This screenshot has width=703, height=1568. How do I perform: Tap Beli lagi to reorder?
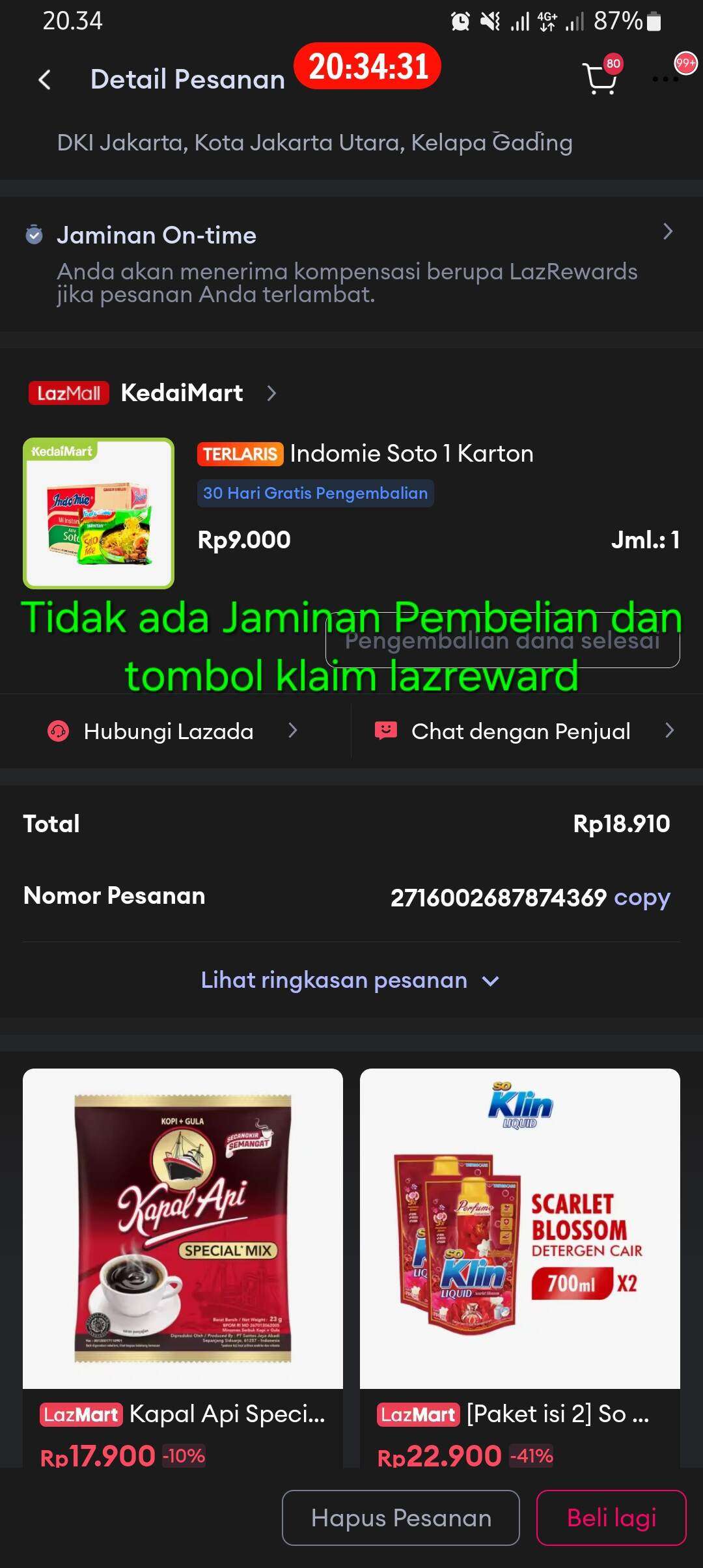click(611, 1518)
